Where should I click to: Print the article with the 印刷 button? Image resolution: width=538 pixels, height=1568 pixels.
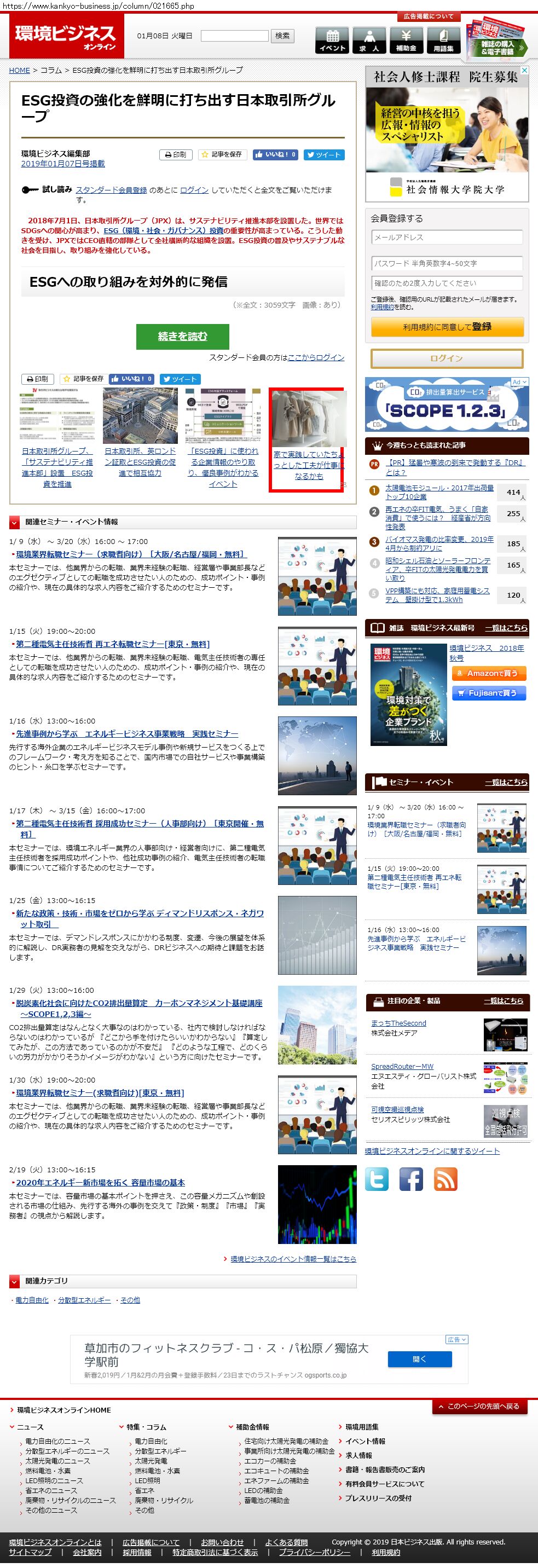[x=175, y=154]
